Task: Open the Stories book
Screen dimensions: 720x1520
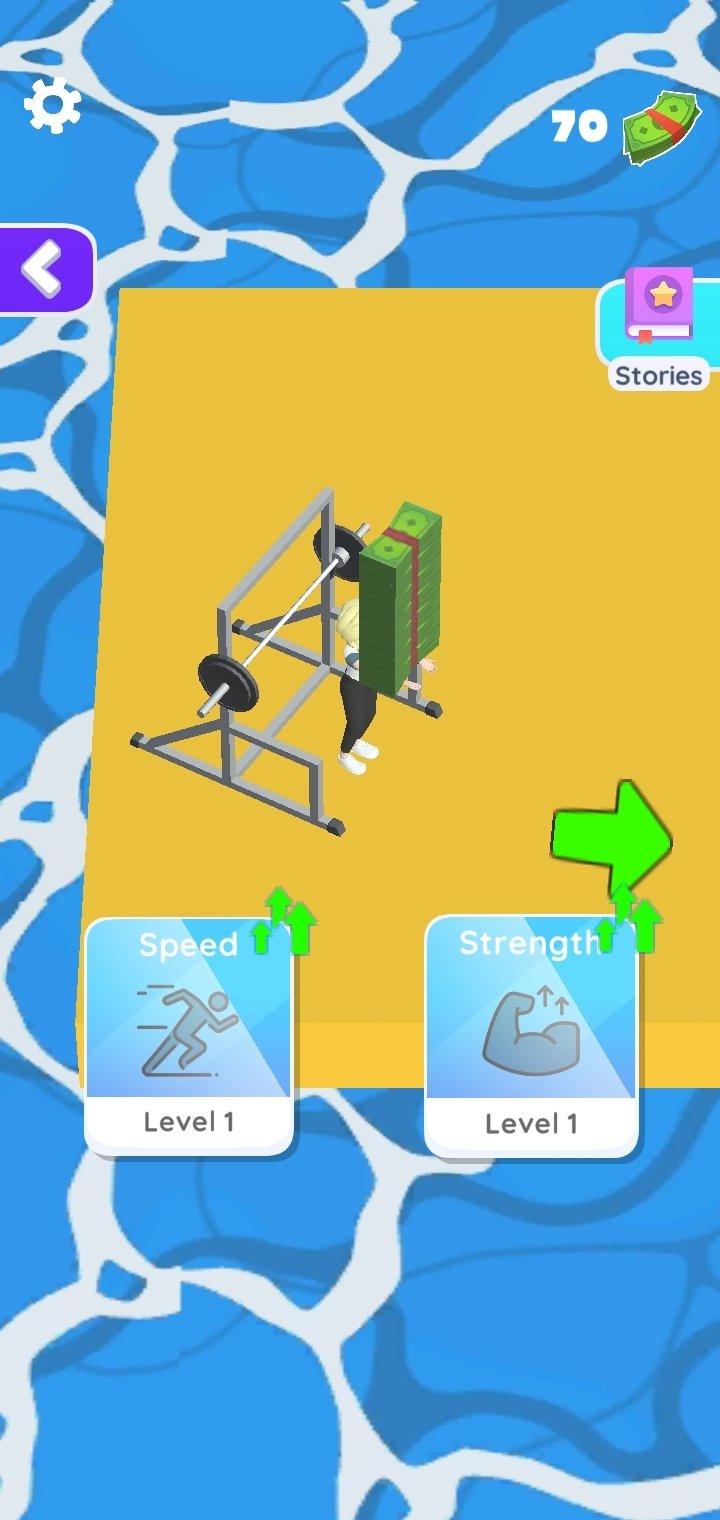Action: tap(658, 329)
